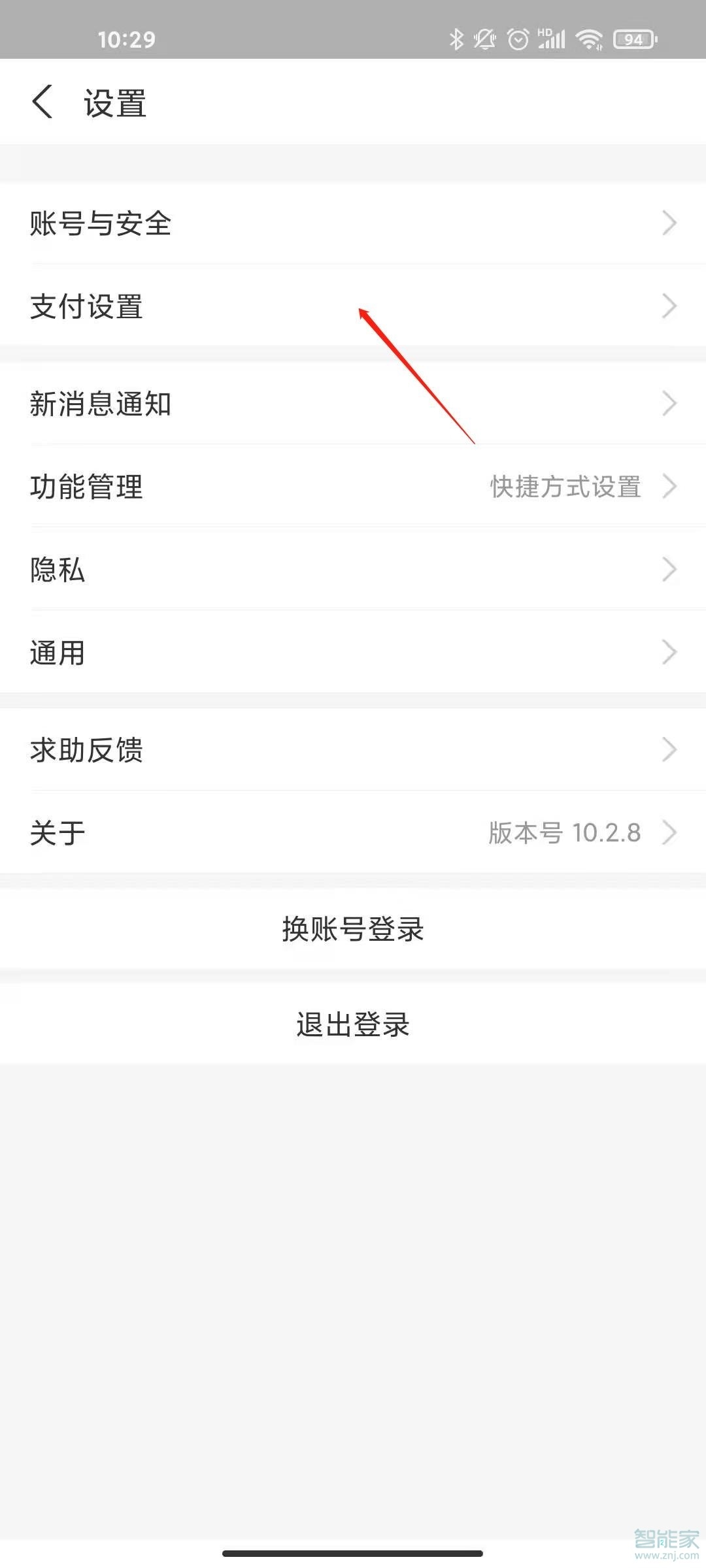Tap 换账号登录 to switch accounts

click(353, 930)
